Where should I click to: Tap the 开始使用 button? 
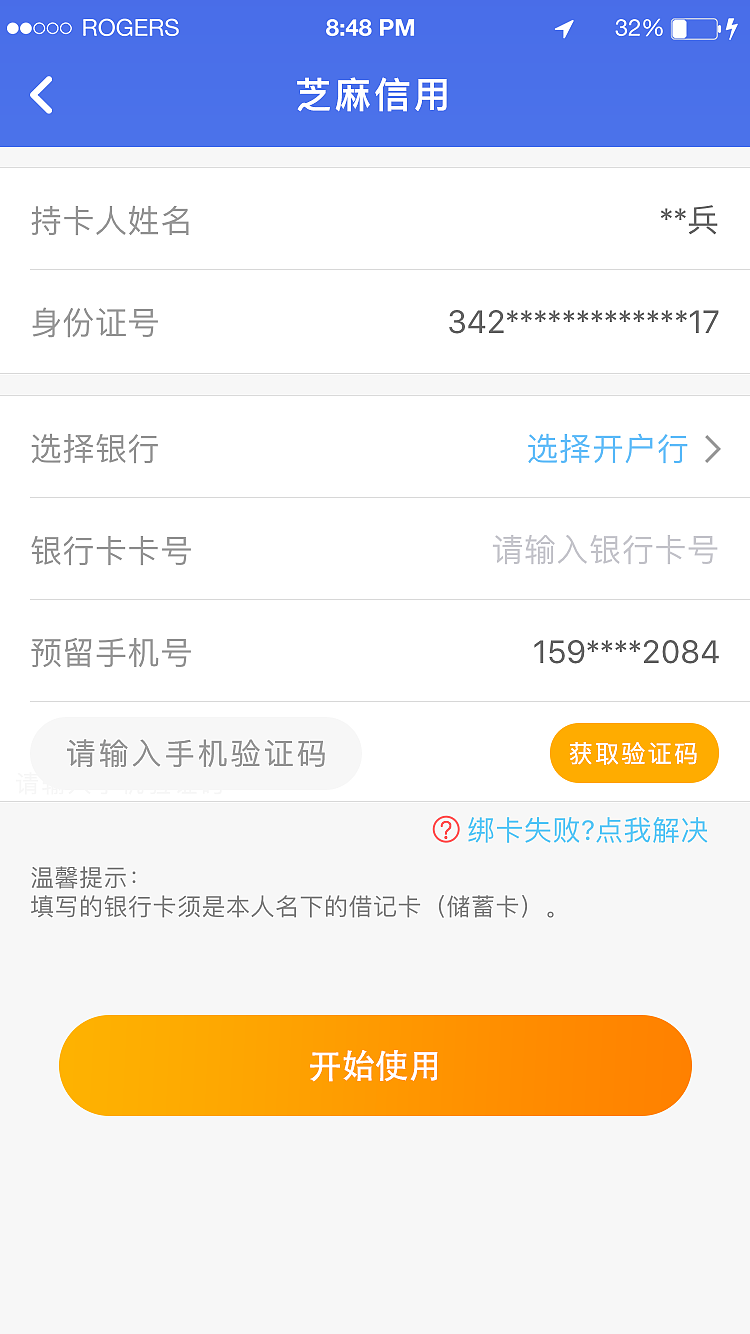[x=375, y=1065]
